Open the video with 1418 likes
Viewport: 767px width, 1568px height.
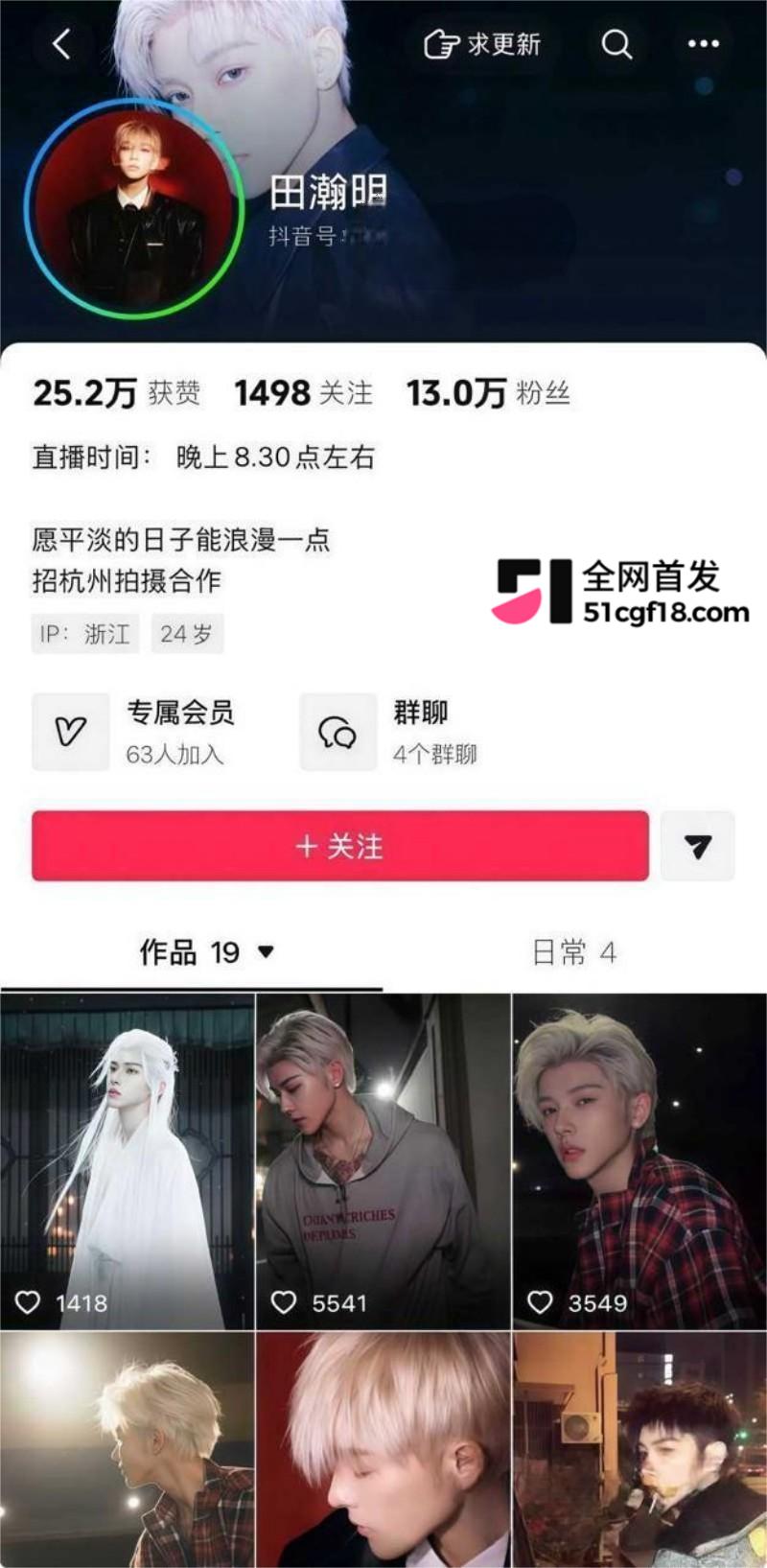point(128,1161)
